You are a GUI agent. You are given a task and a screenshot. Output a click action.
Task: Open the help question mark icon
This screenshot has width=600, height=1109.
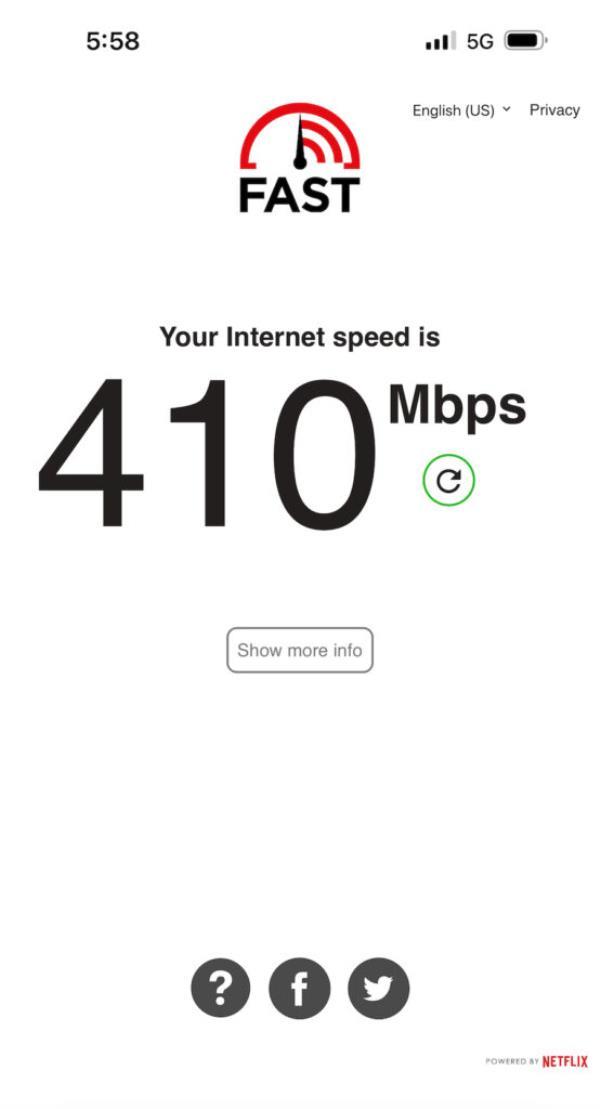(221, 988)
